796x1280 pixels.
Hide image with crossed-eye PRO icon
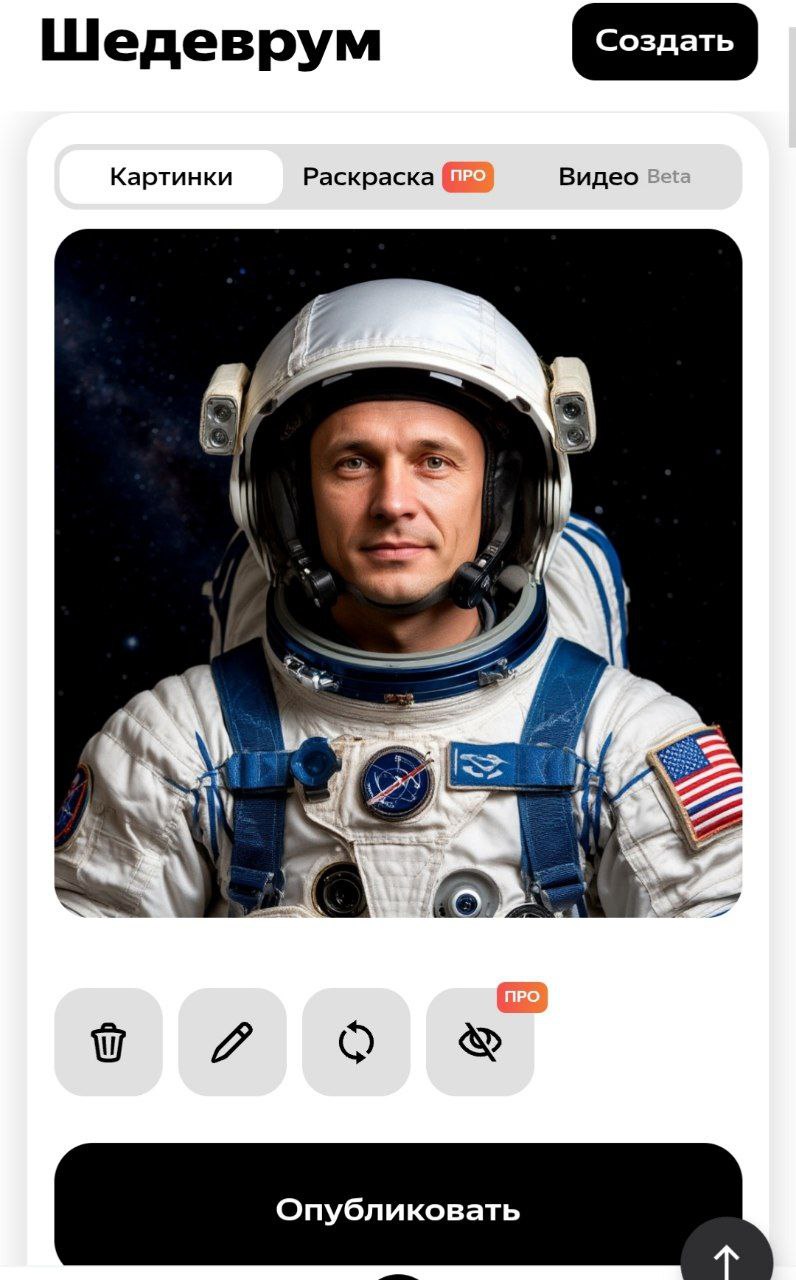480,1042
